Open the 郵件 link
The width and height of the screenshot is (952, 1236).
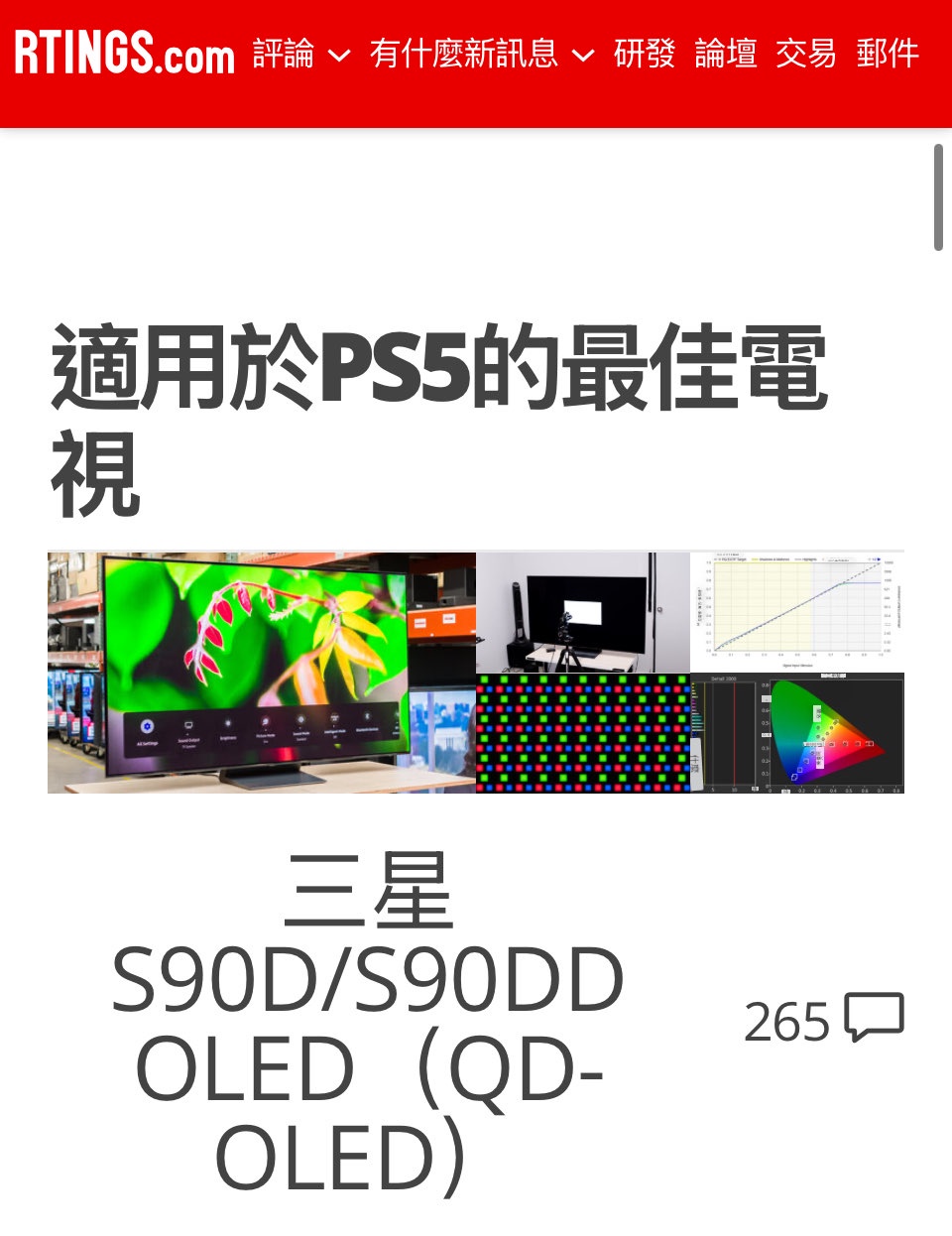click(888, 54)
